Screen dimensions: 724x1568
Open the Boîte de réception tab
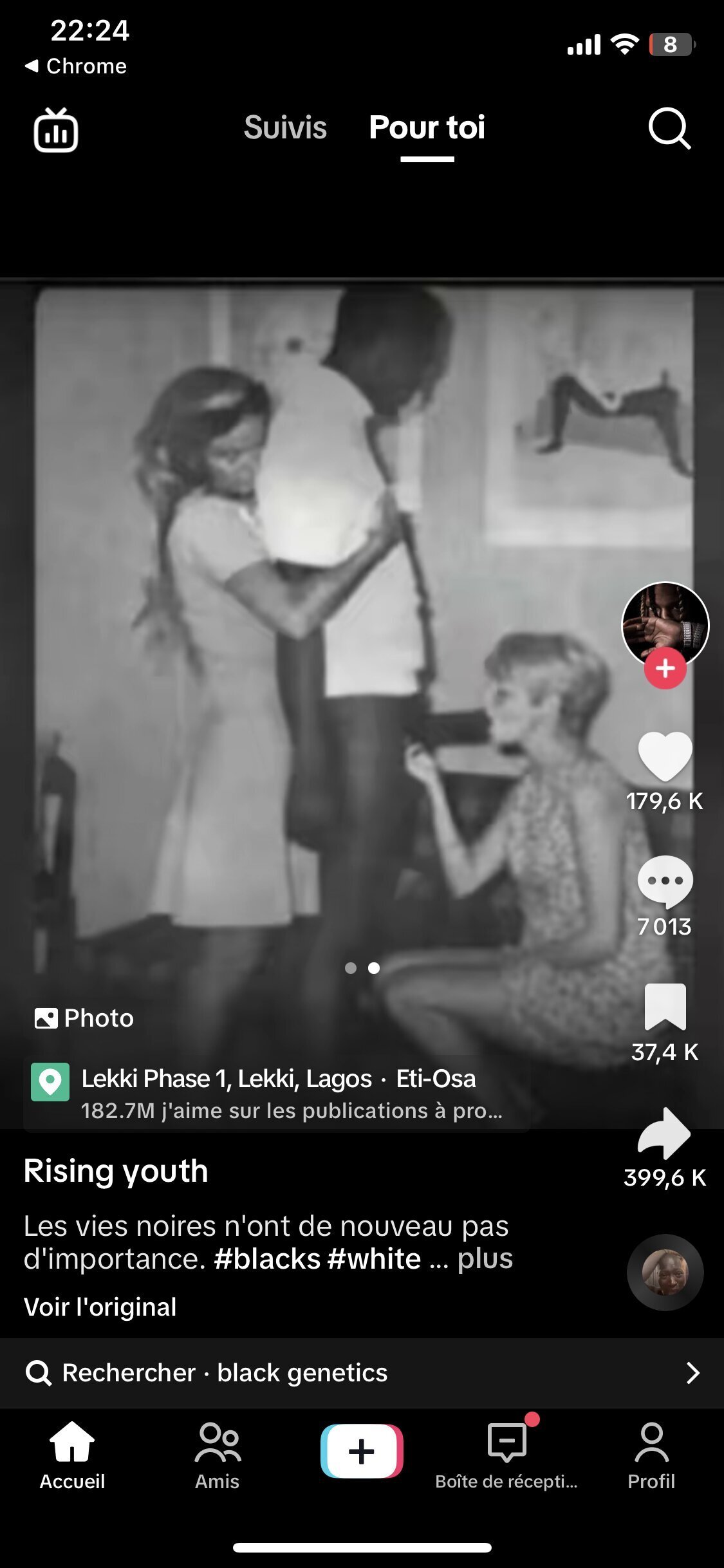click(506, 1456)
